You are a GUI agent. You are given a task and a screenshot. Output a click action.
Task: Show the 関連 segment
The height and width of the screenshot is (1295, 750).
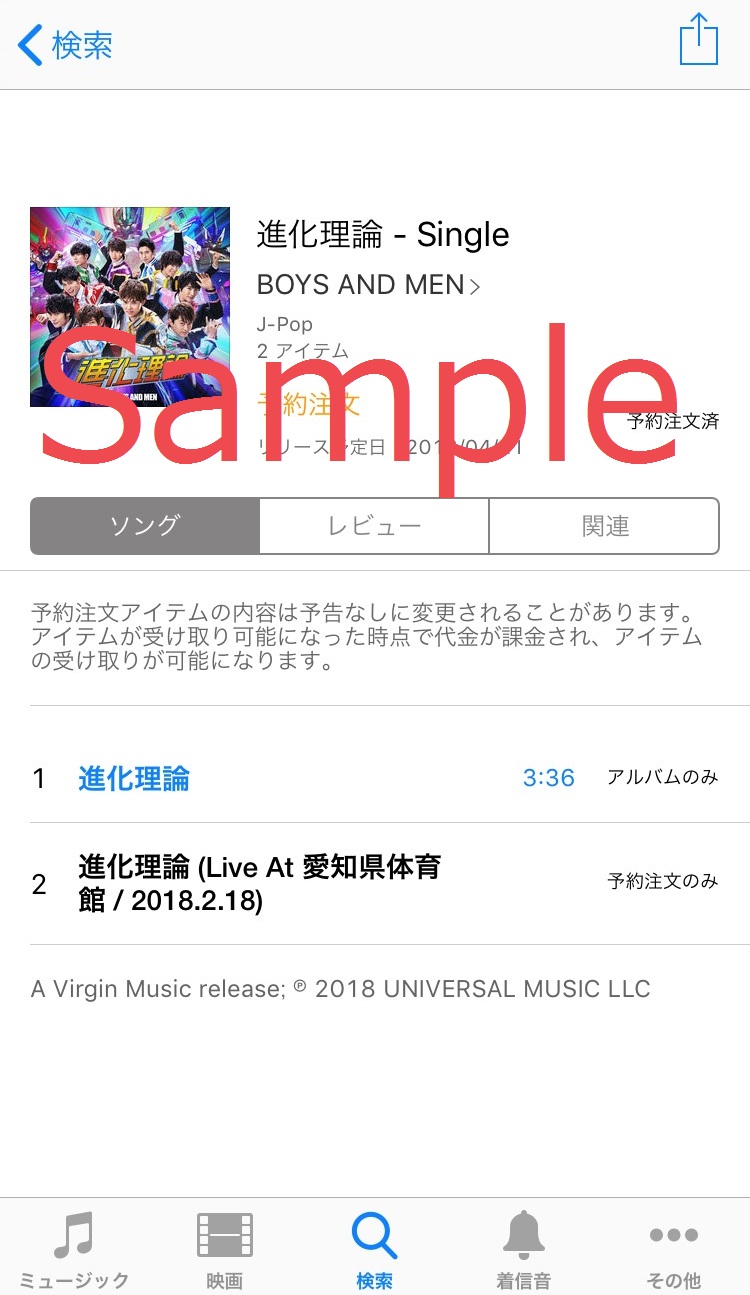(x=604, y=526)
